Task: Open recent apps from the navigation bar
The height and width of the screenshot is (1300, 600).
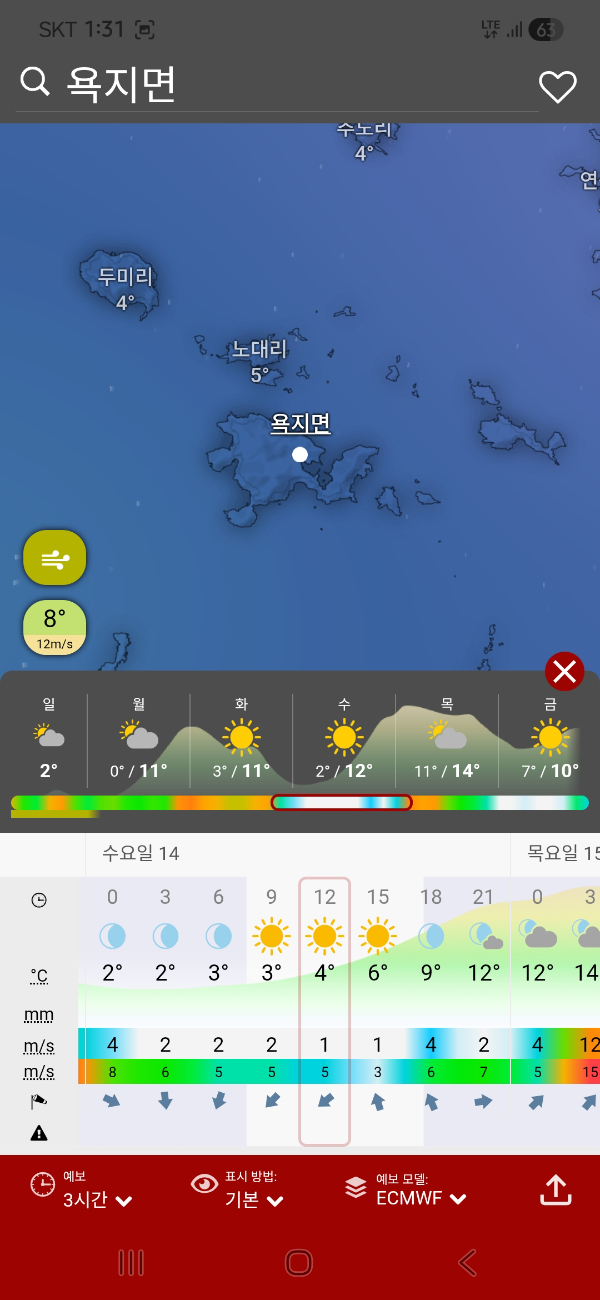Action: coord(131,1263)
